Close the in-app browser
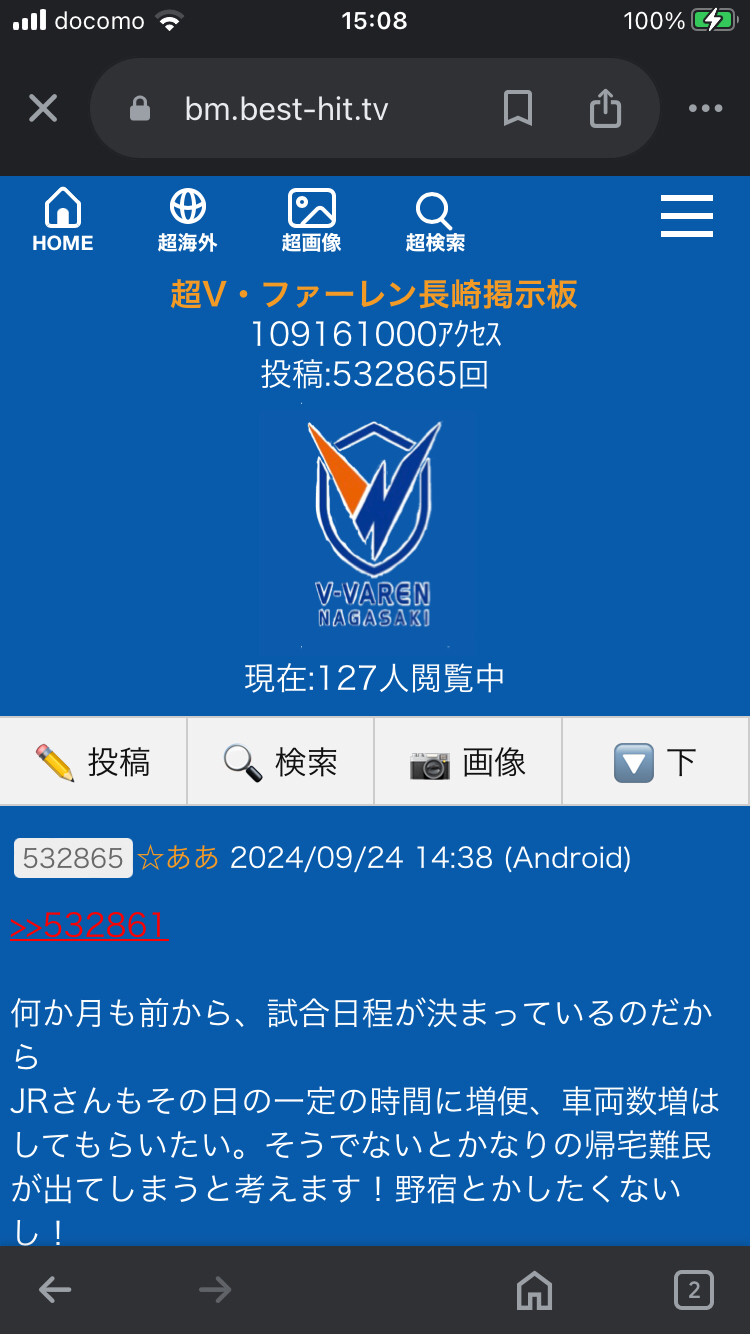 (43, 108)
